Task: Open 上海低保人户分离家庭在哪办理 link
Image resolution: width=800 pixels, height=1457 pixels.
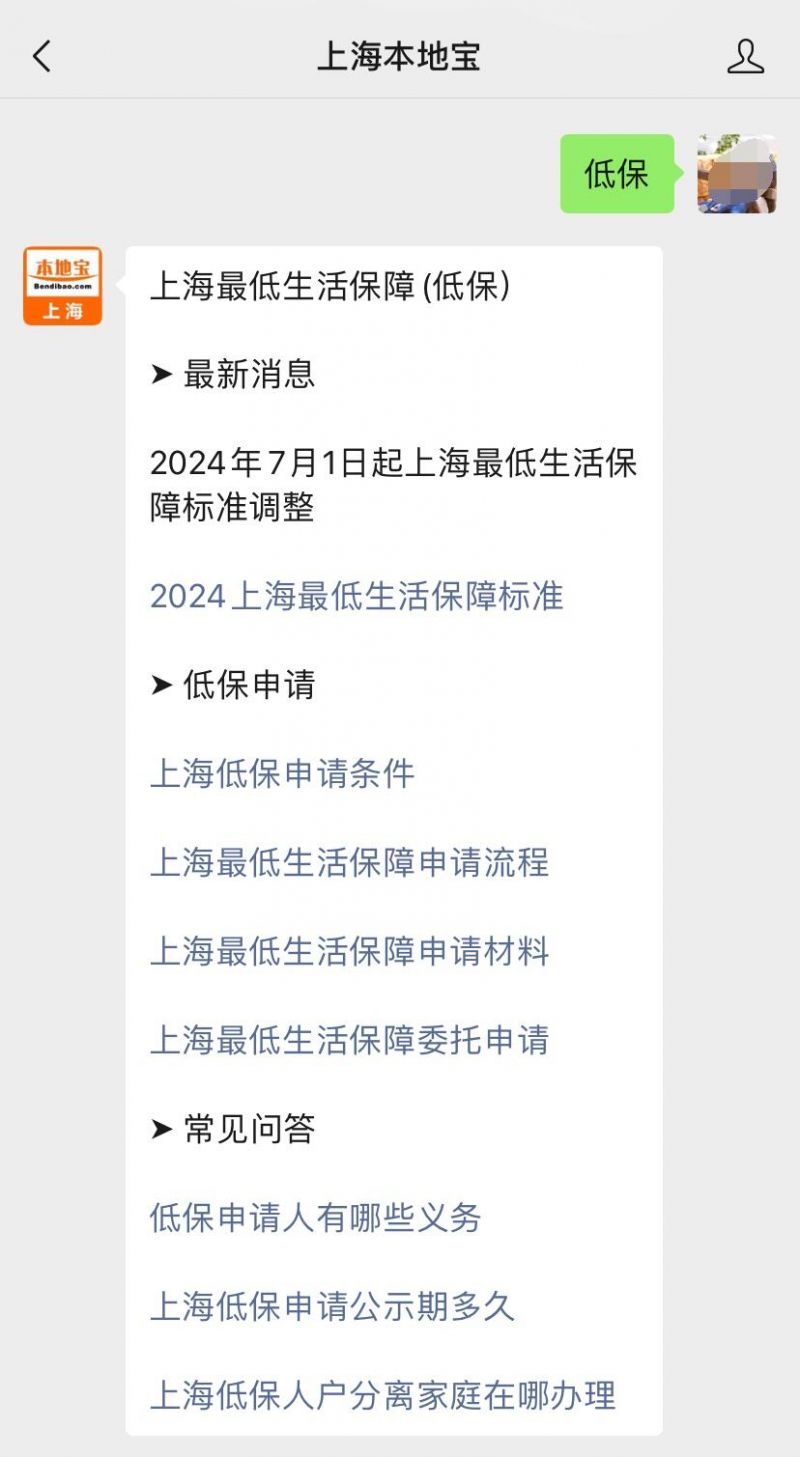Action: 383,1396
